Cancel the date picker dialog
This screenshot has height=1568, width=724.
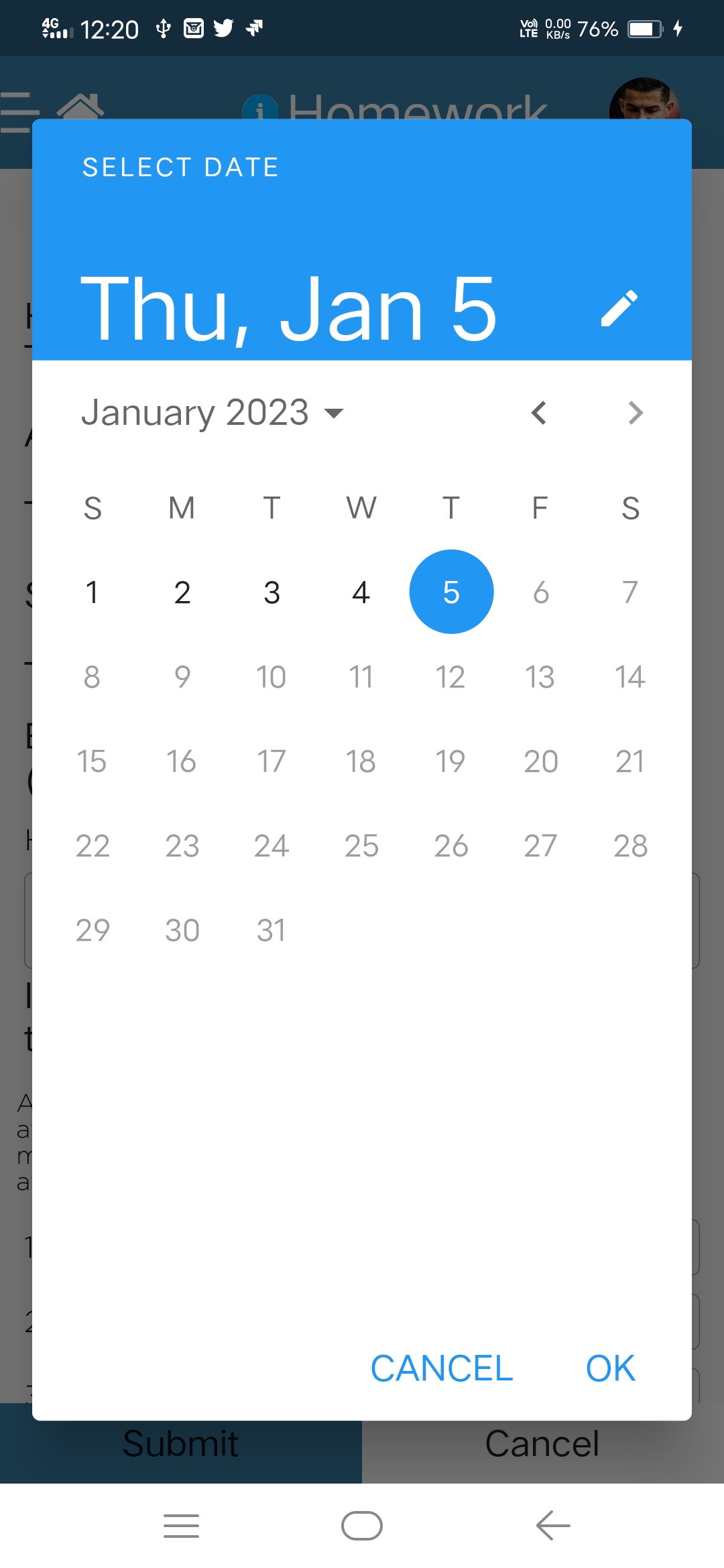coord(442,1368)
